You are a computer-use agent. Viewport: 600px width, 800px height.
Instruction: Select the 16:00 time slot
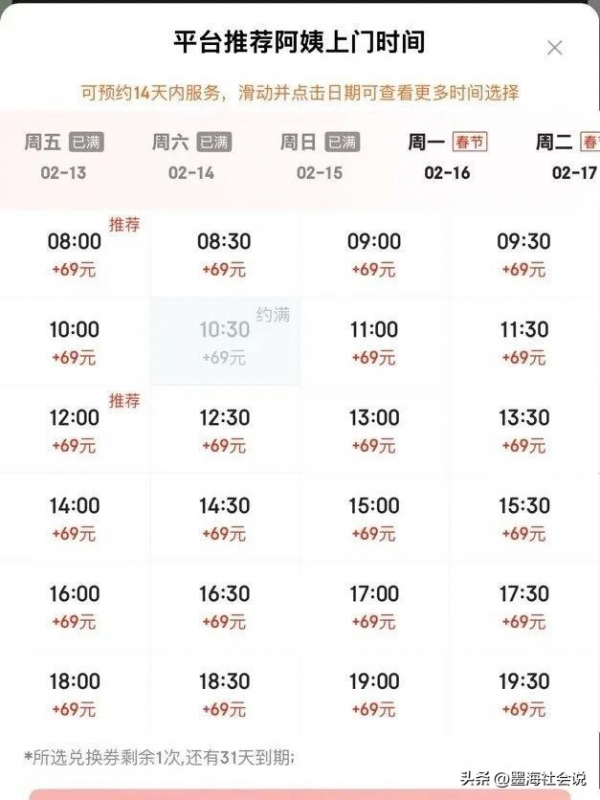point(75,606)
